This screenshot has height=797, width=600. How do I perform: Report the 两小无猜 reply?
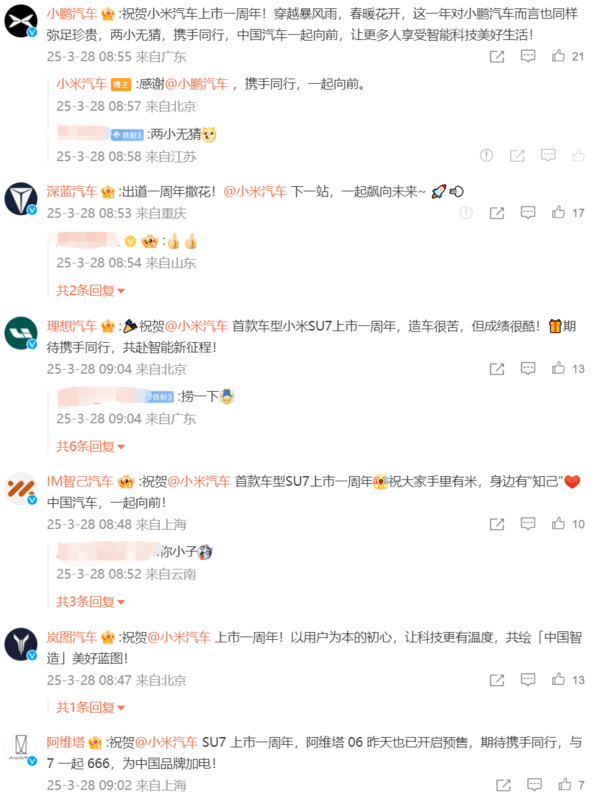tap(487, 156)
